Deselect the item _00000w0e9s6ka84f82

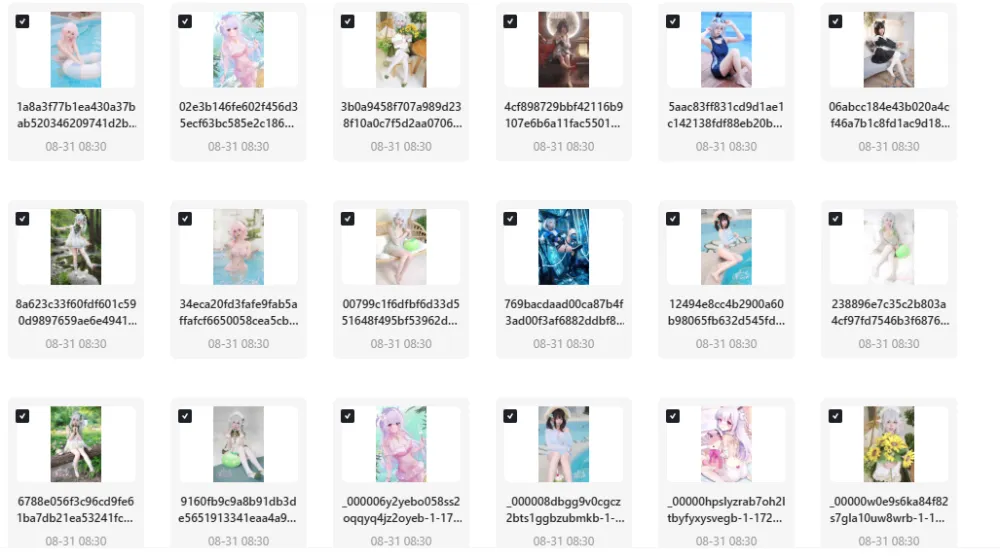click(x=835, y=415)
